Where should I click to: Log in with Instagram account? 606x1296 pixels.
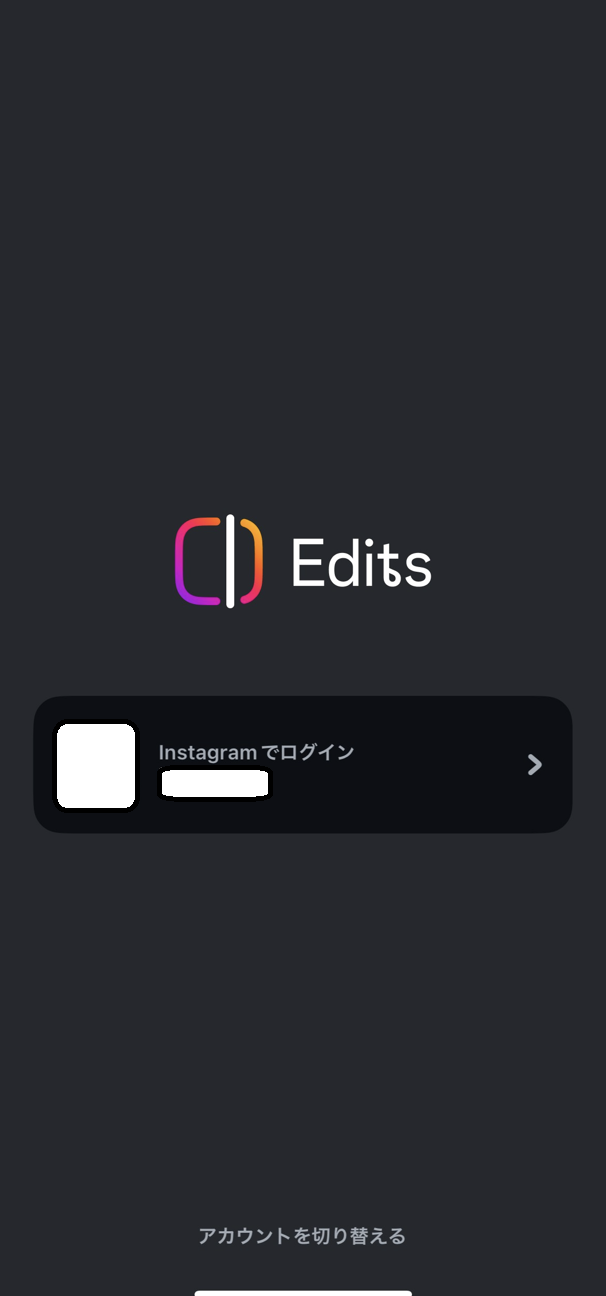pos(303,765)
